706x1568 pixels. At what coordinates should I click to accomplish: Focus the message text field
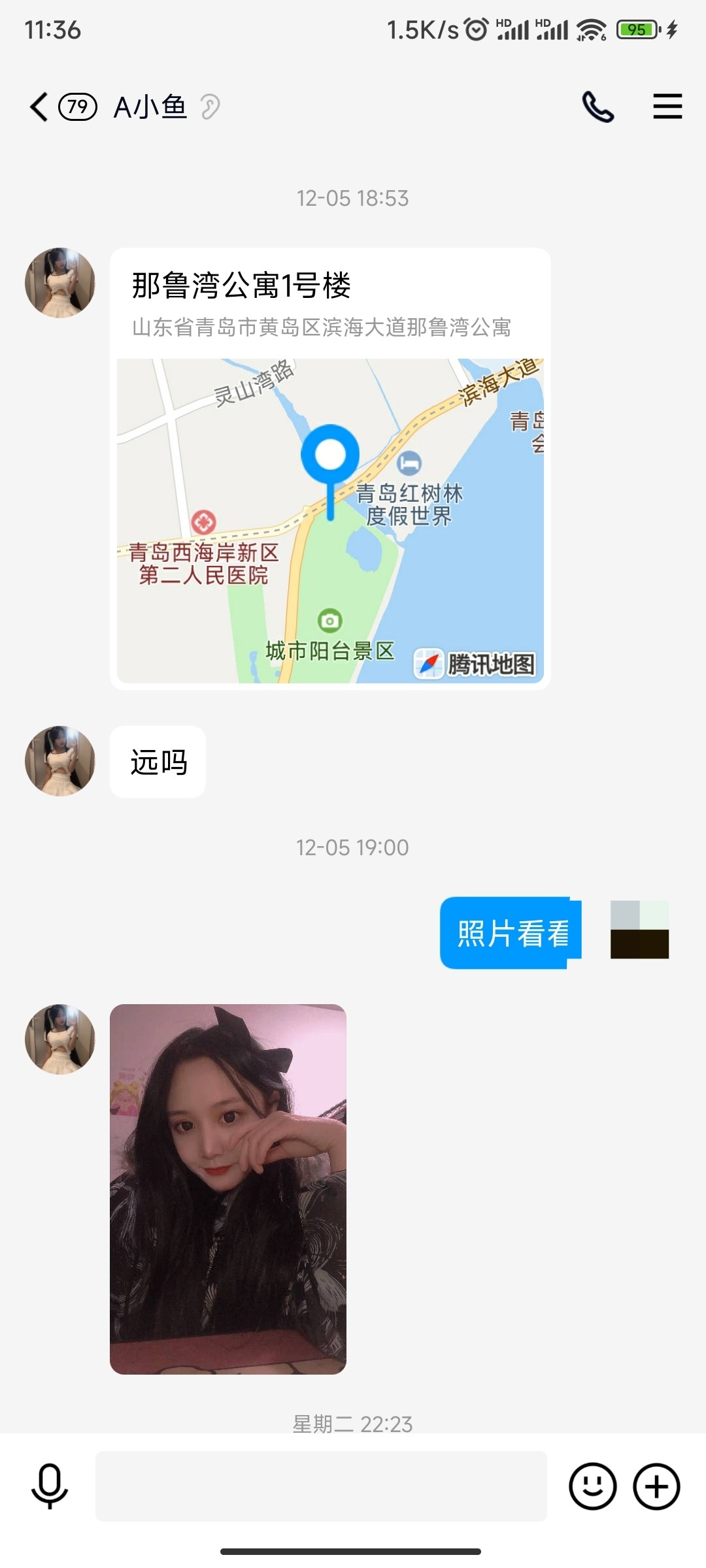[x=321, y=1486]
